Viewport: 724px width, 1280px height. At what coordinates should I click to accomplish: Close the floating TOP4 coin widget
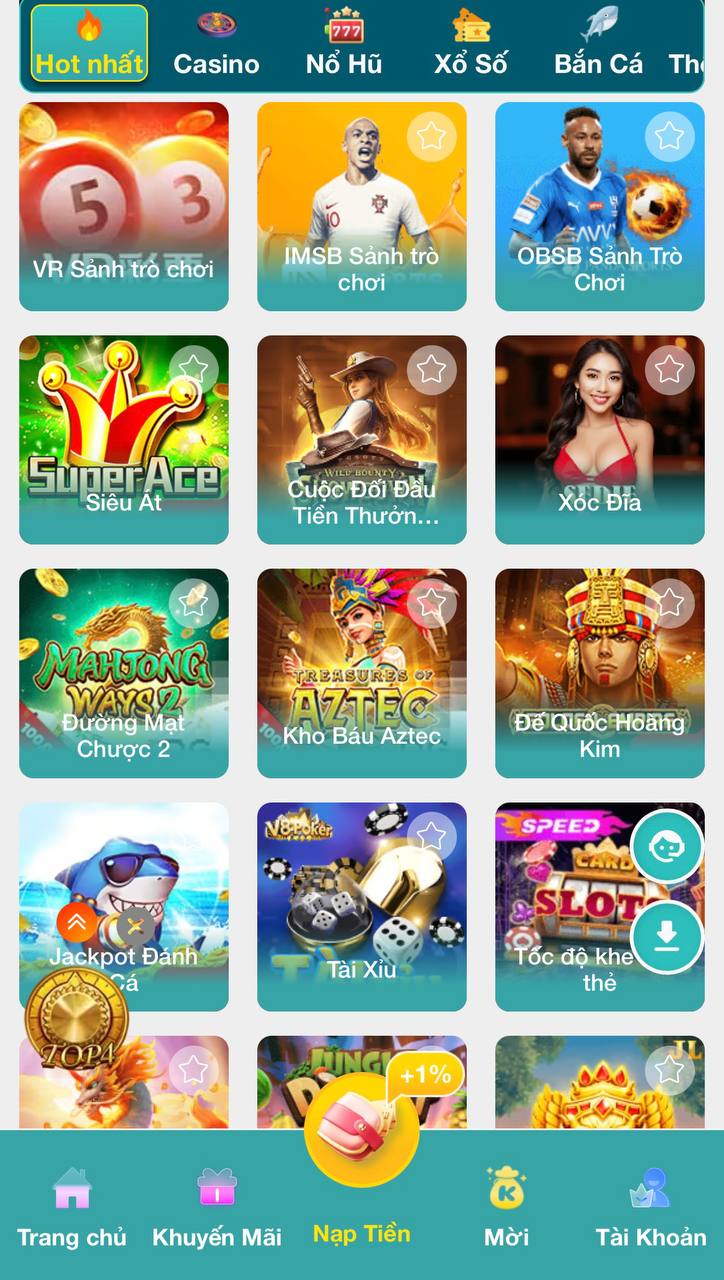click(135, 925)
